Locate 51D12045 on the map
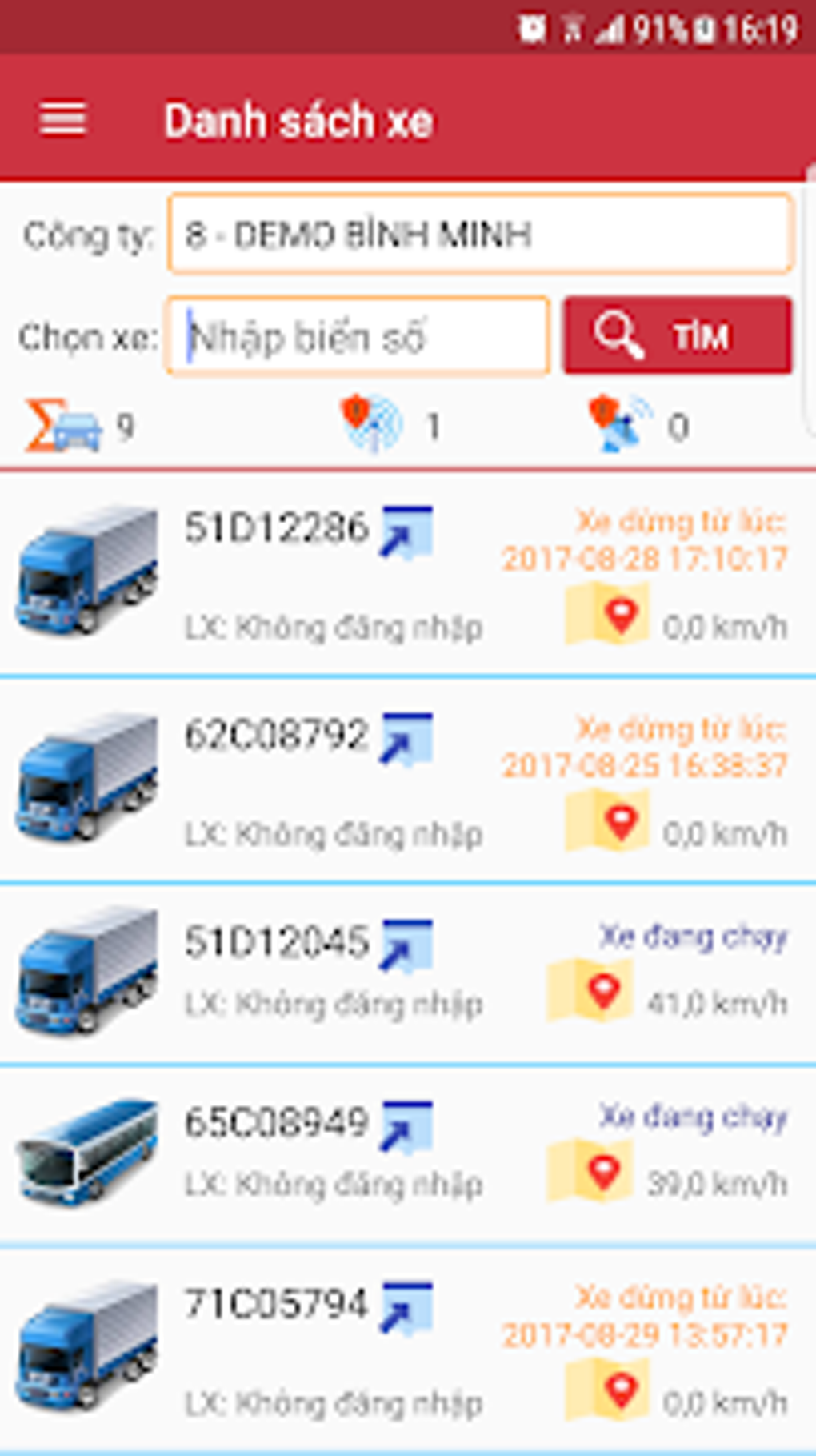 tap(590, 991)
